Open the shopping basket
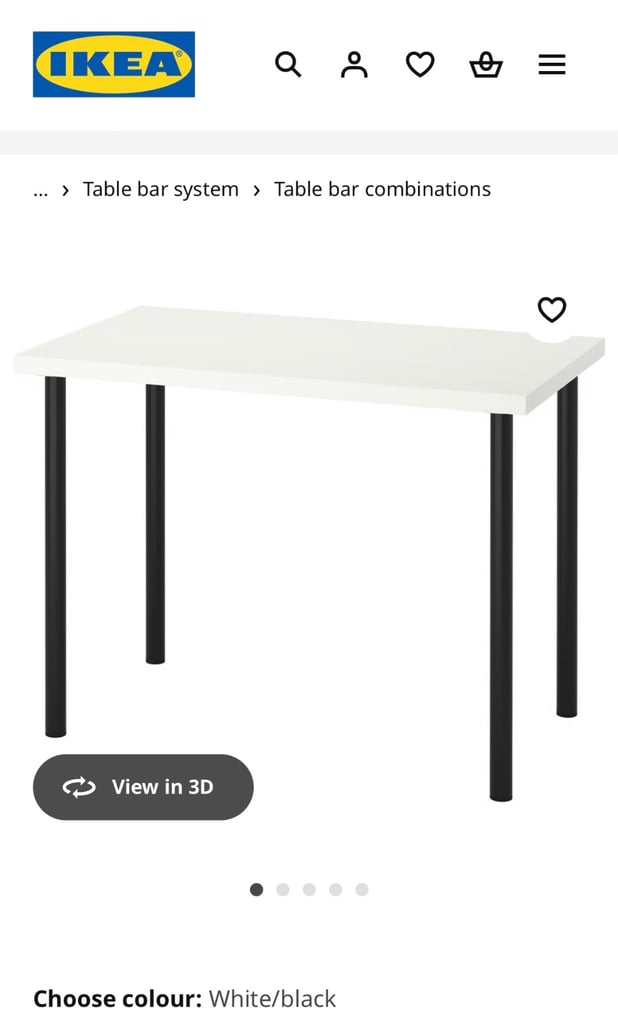Viewport: 618px width, 1024px height. tap(486, 65)
